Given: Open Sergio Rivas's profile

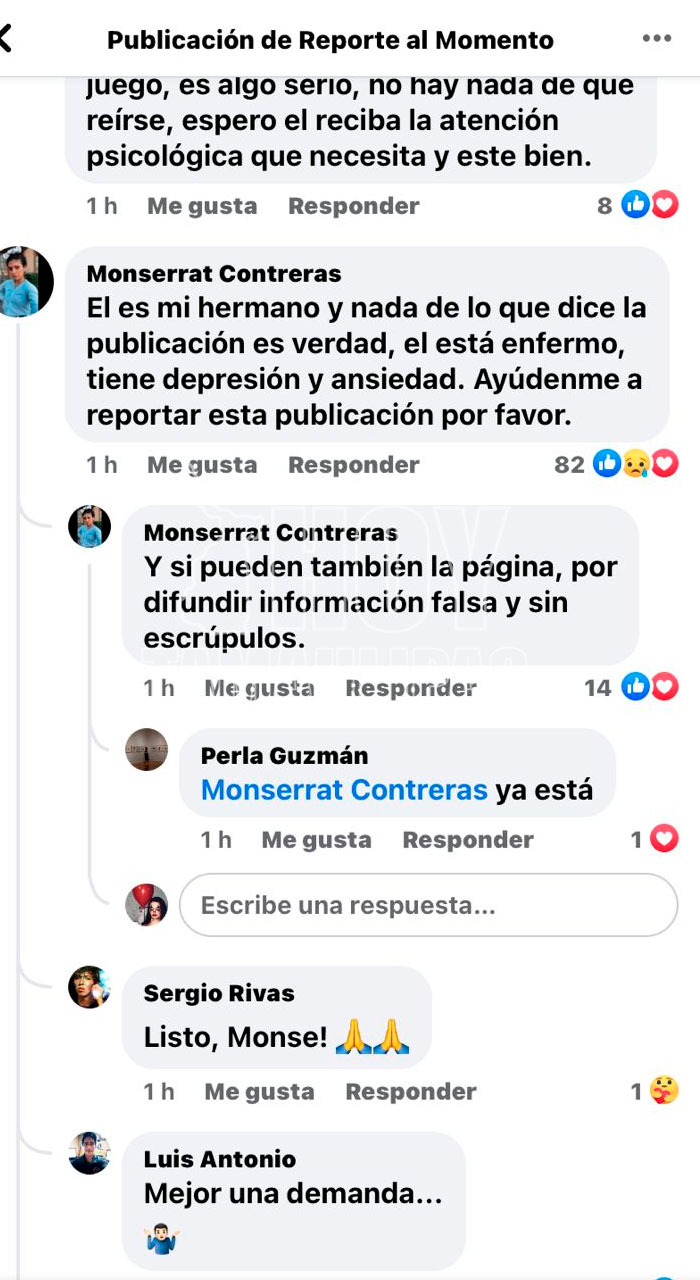Looking at the screenshot, I should 219,993.
